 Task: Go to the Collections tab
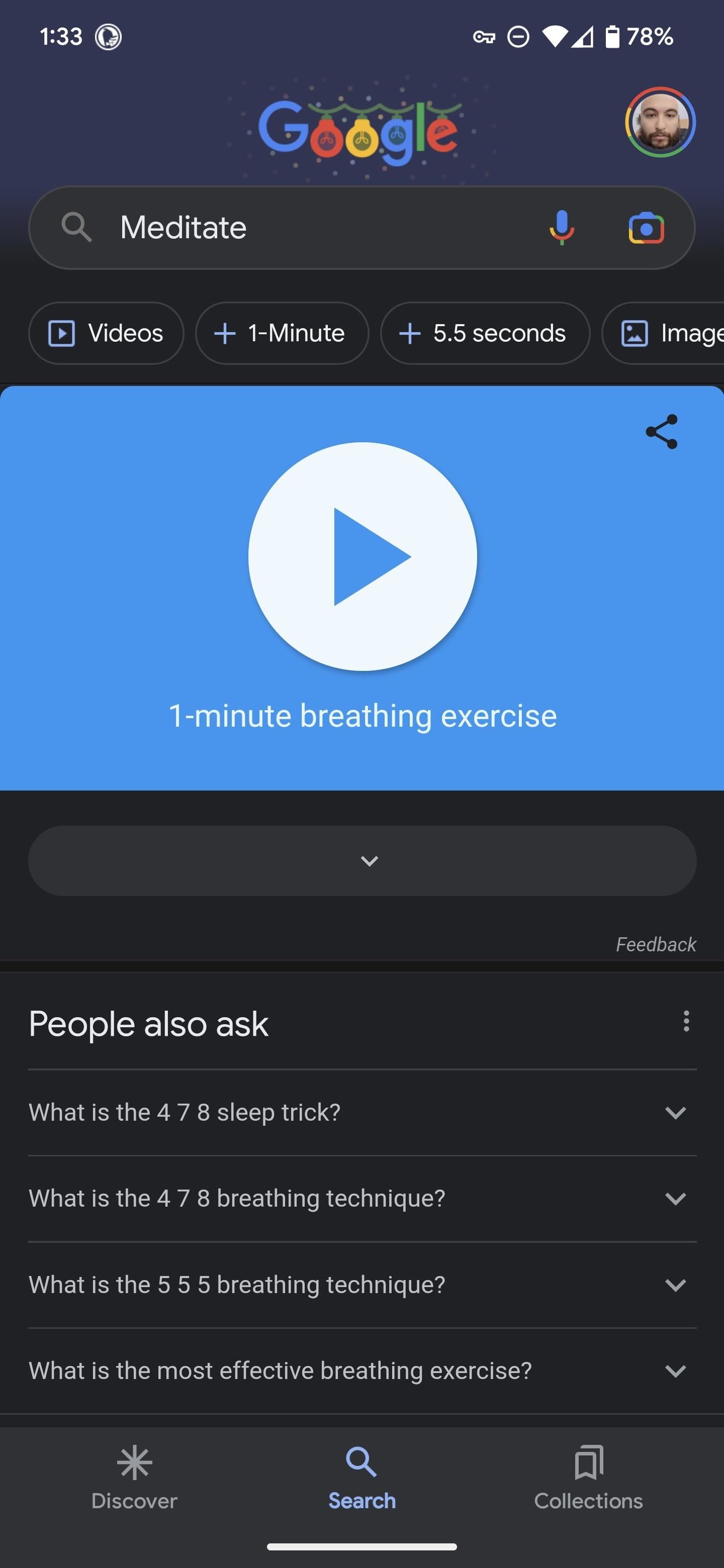coord(588,1478)
